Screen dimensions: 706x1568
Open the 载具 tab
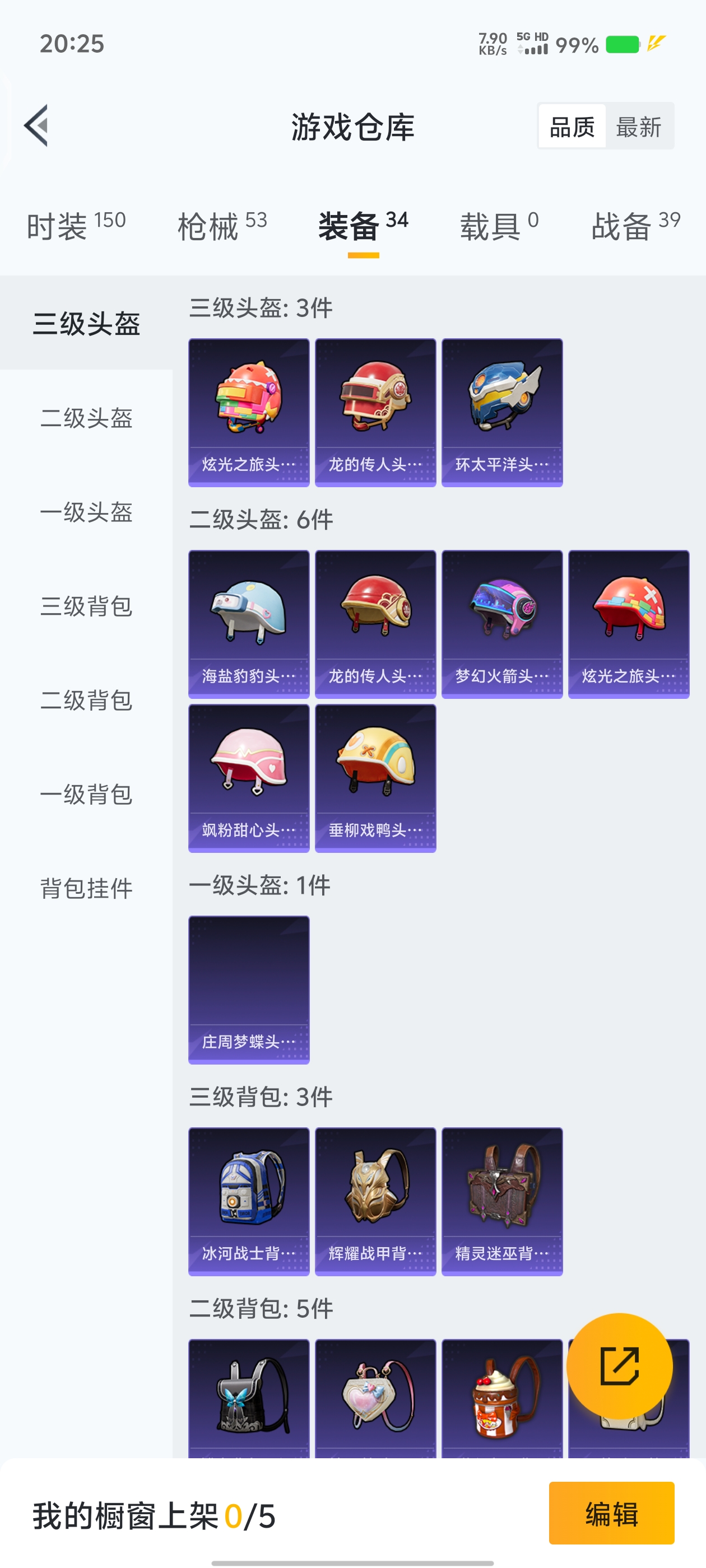[x=499, y=226]
